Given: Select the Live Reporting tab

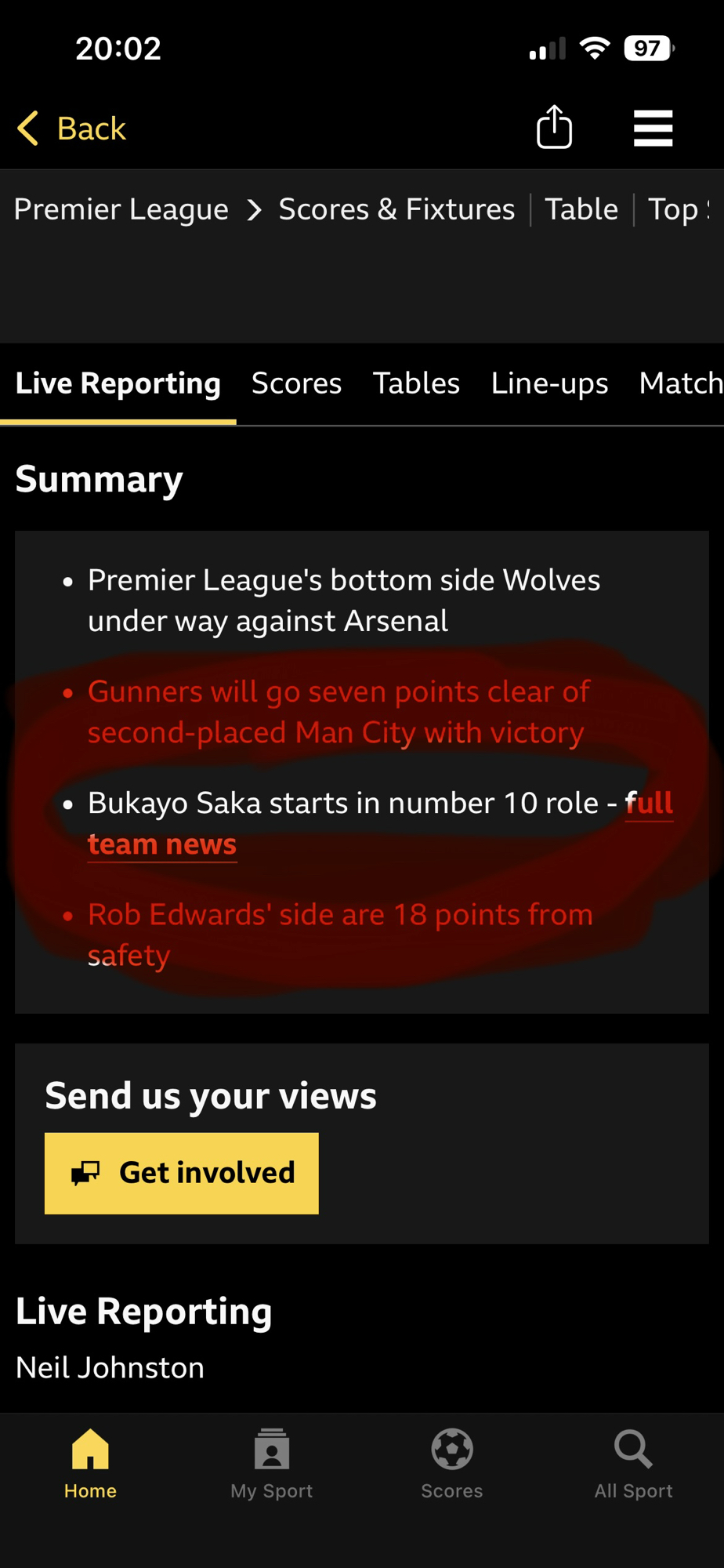Looking at the screenshot, I should (x=118, y=383).
